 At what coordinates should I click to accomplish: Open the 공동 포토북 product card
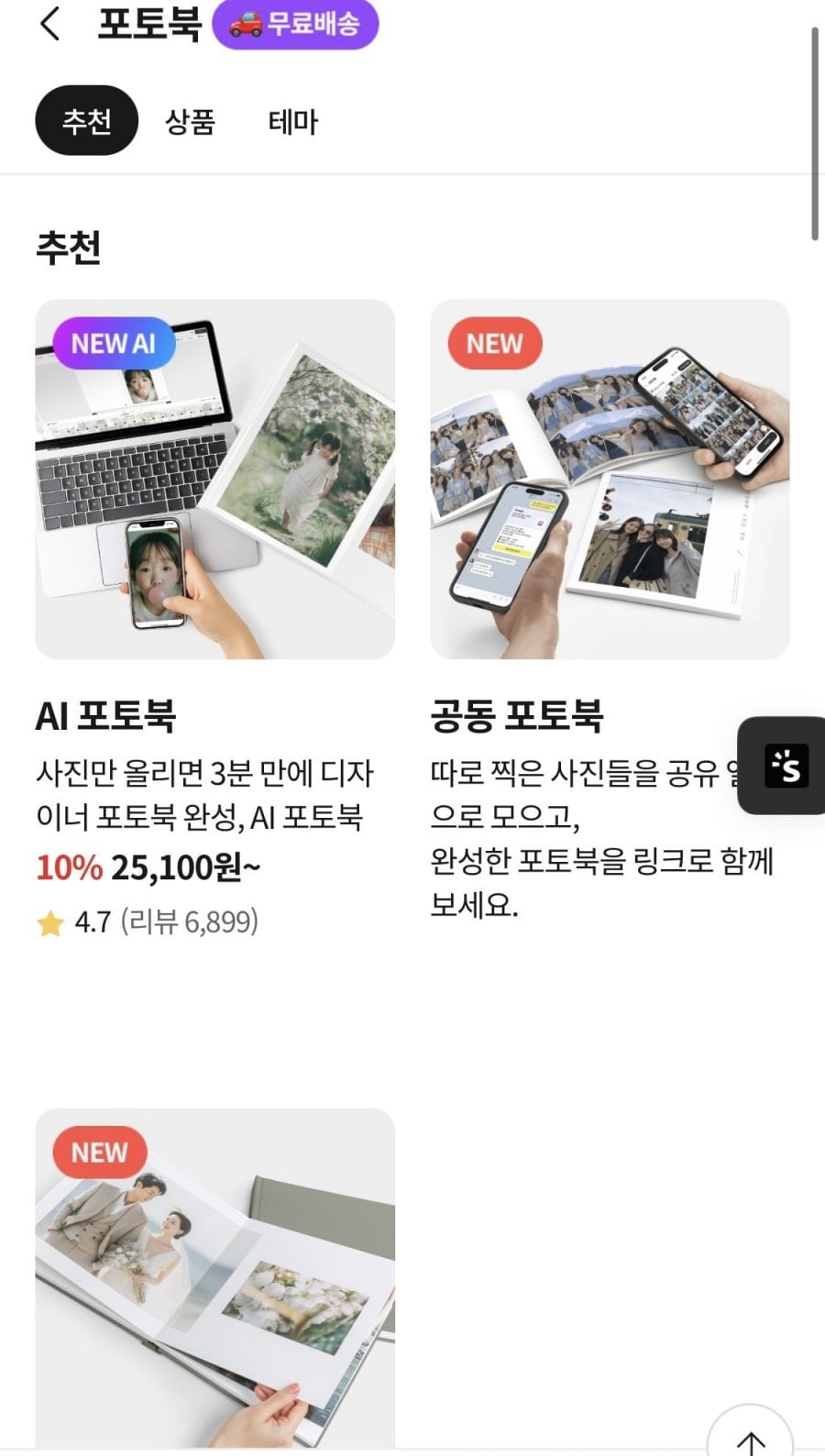click(x=610, y=611)
